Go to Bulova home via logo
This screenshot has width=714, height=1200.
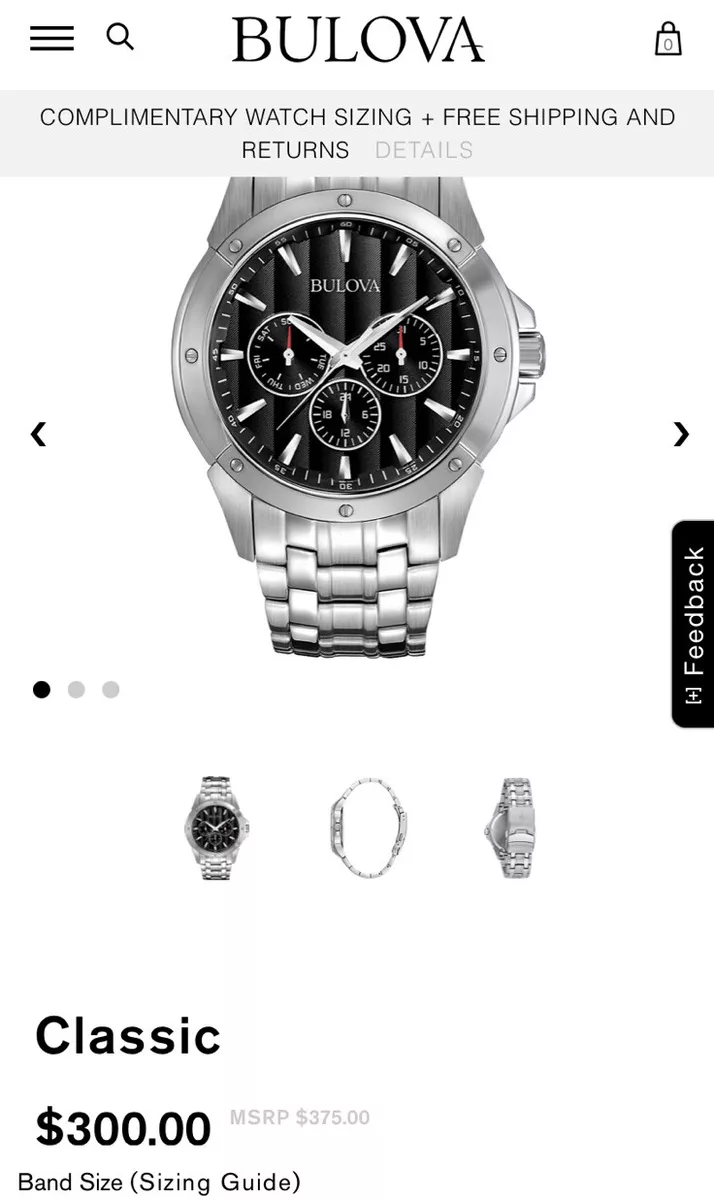(358, 40)
